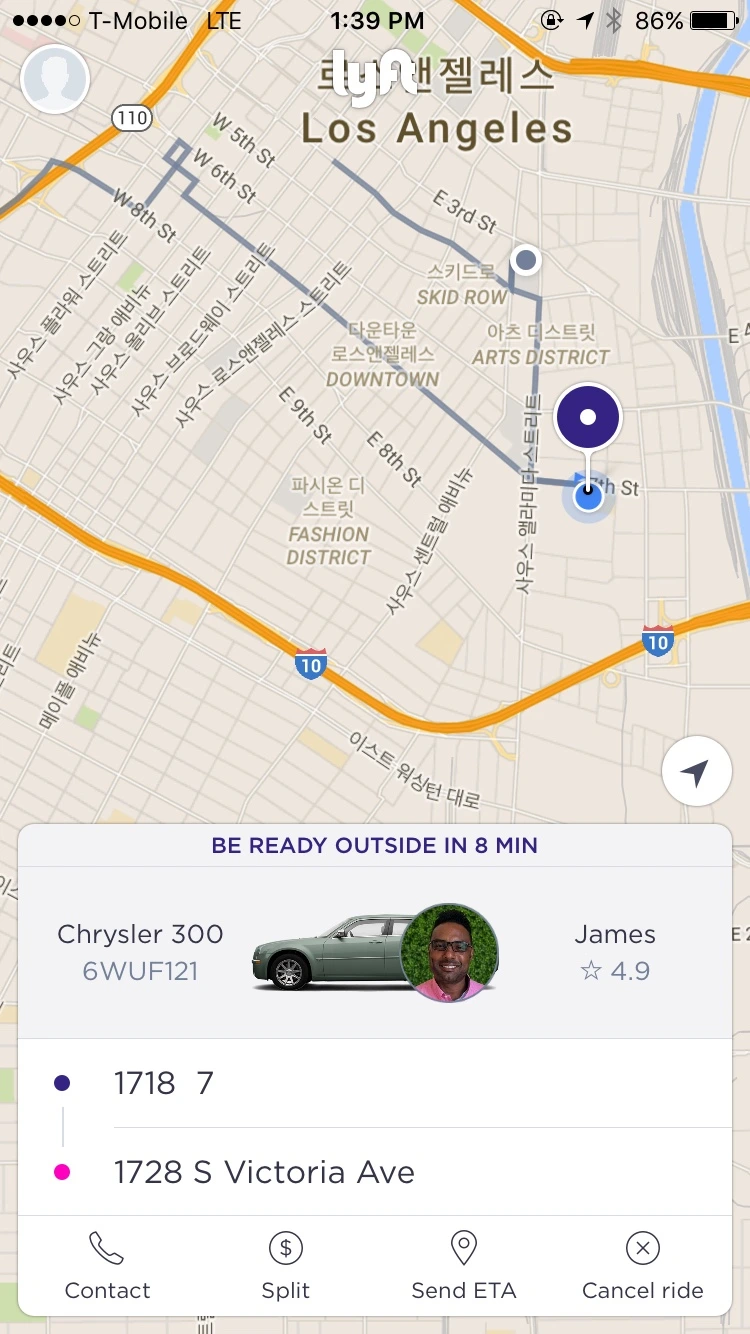The height and width of the screenshot is (1334, 750).
Task: Split the fare
Action: [286, 1266]
